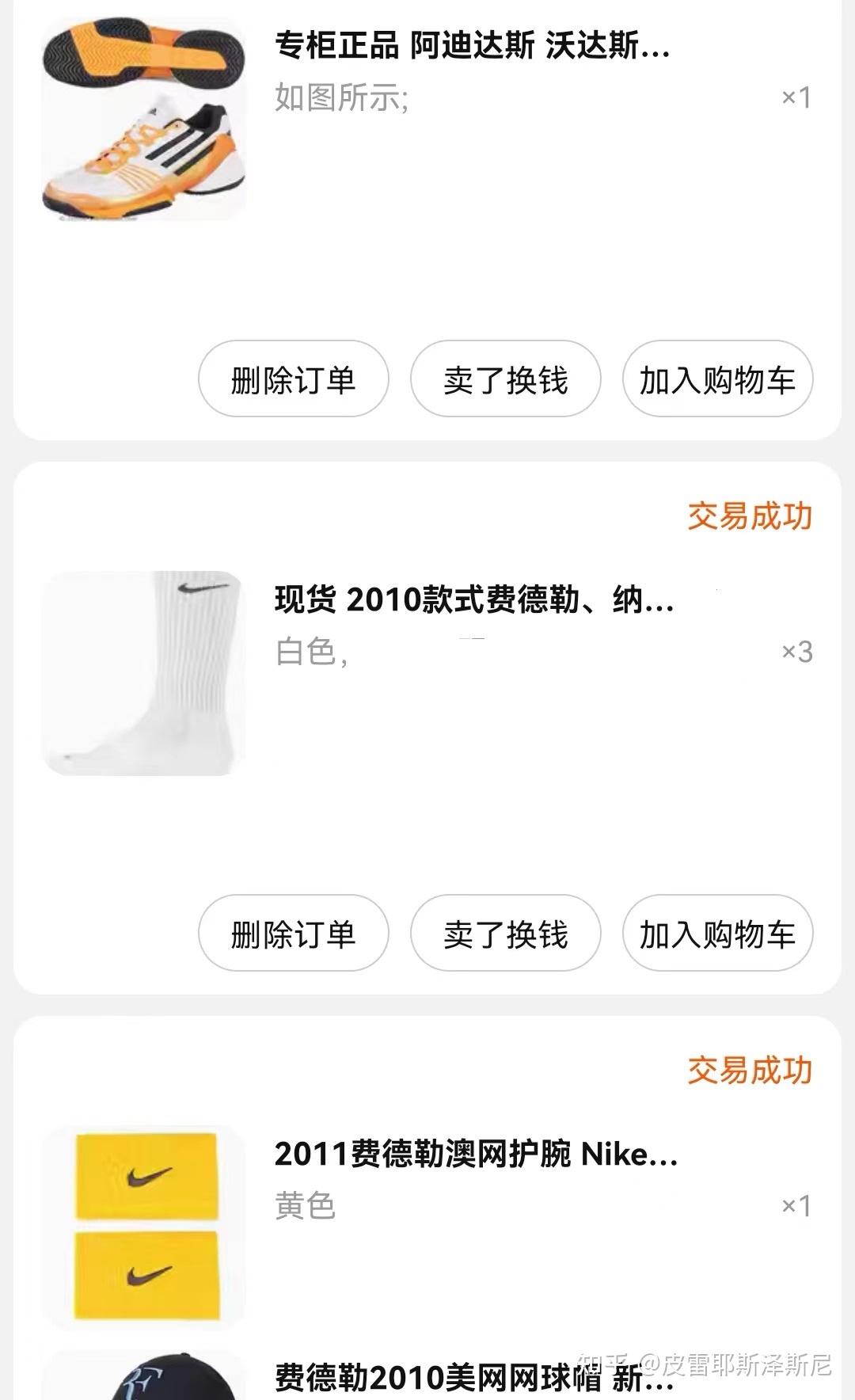Screen dimensions: 855x1400
Task: Tap 卖了换钱 for the Adidas shoes order
Action: (x=505, y=379)
